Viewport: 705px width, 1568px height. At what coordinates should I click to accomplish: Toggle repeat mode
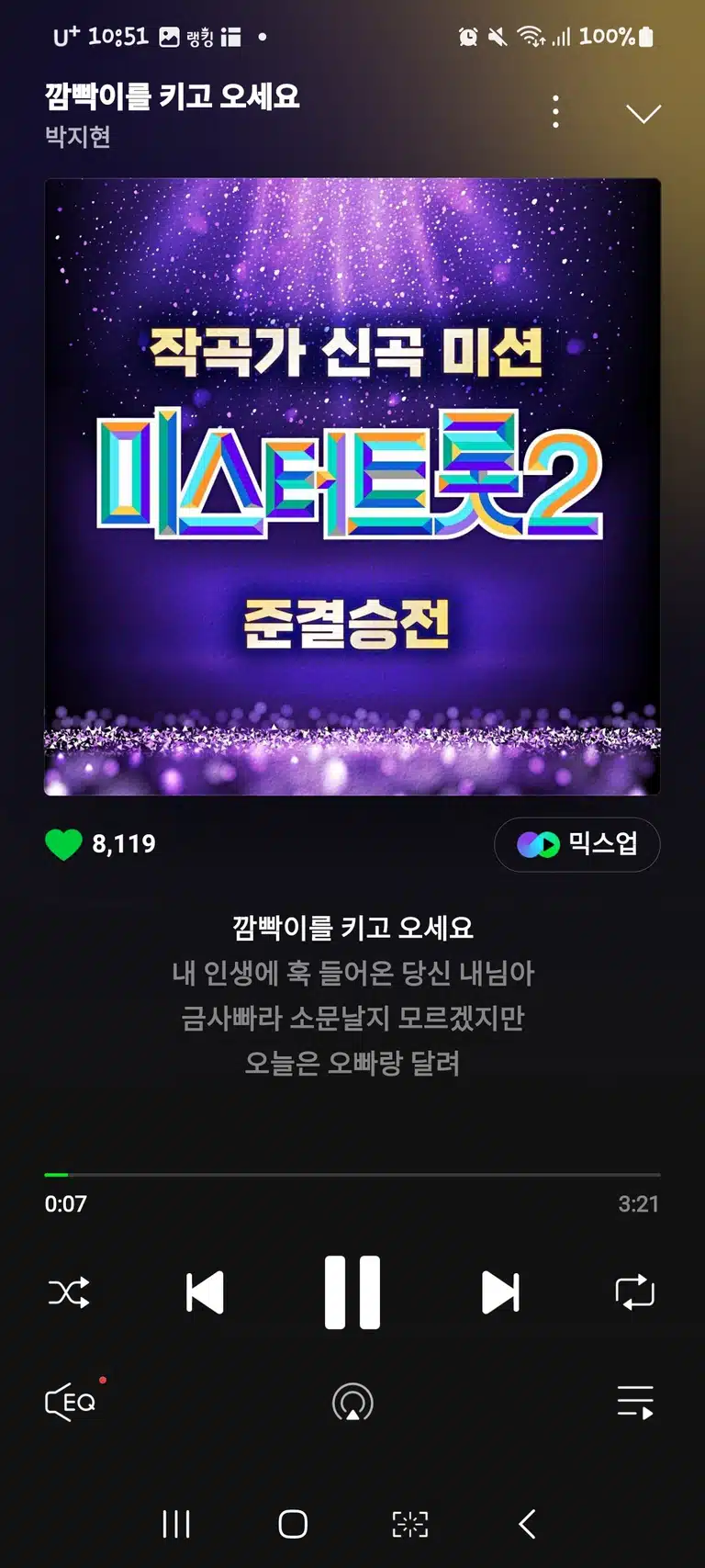(635, 1292)
